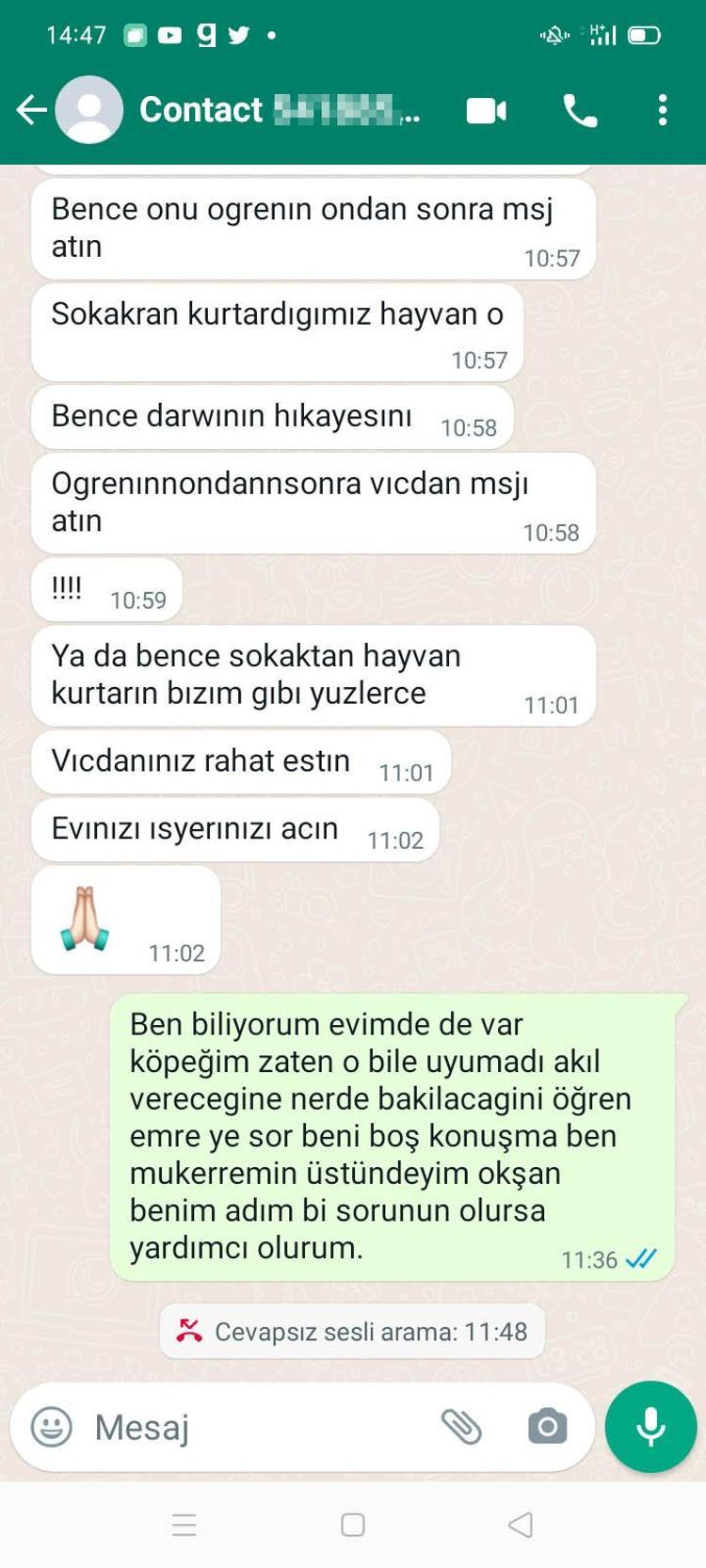Open the emoji picker in message bar
The width and height of the screenshot is (706, 1568).
coord(50,1426)
